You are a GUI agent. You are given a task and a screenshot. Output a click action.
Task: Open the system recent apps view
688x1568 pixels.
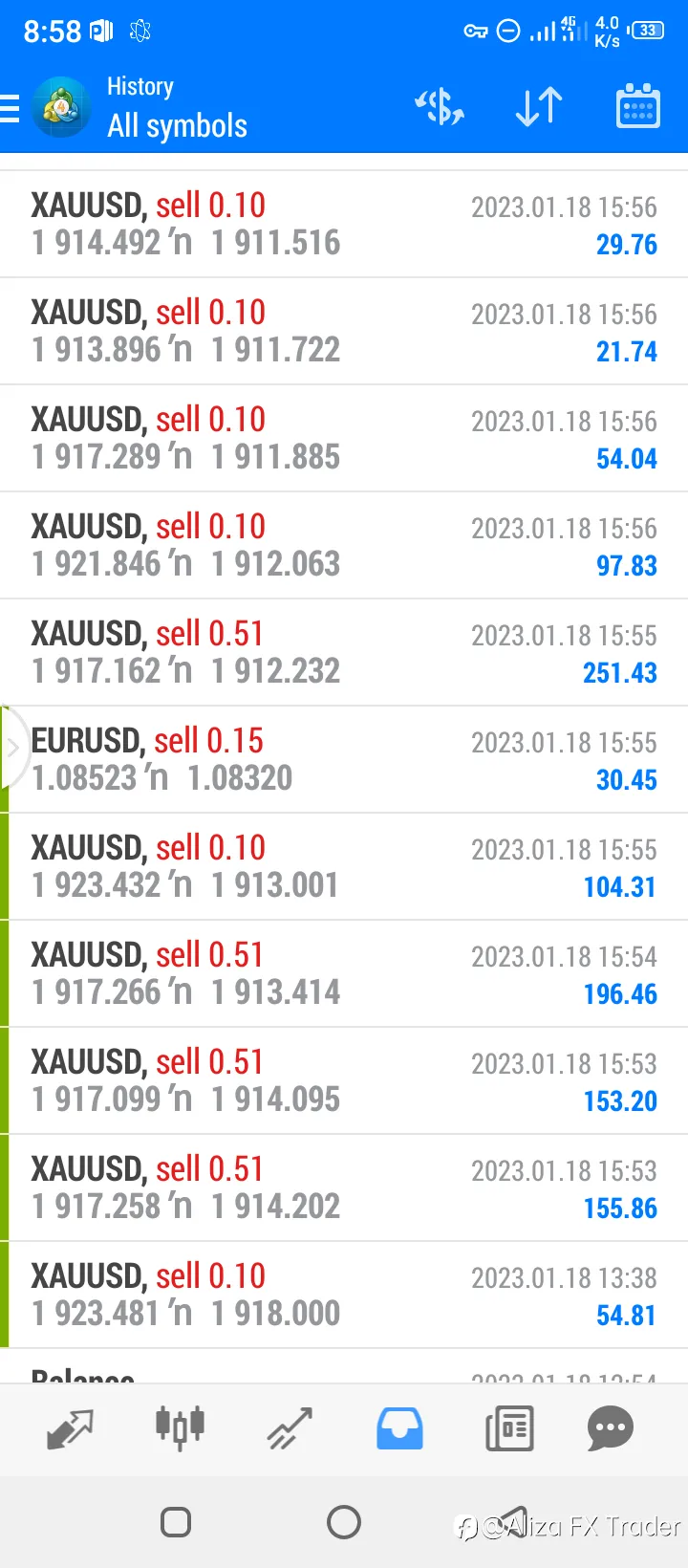(x=176, y=1521)
